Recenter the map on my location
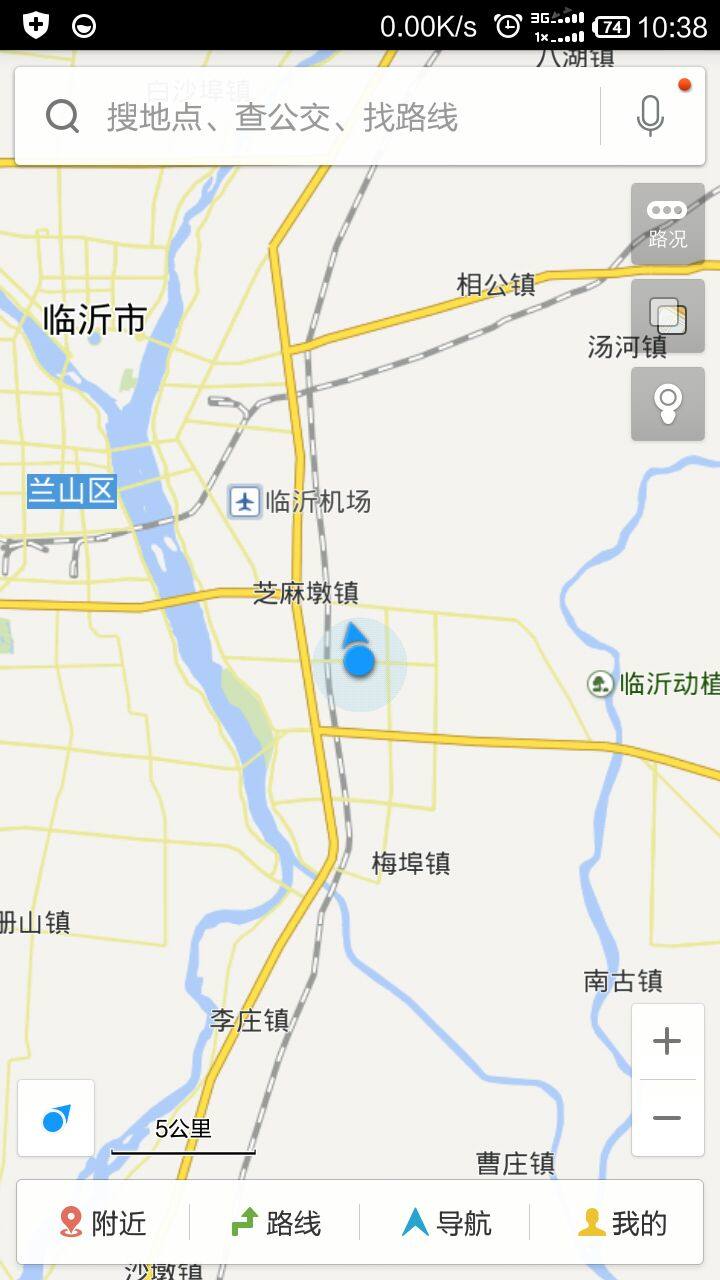This screenshot has height=1280, width=720. [56, 1118]
